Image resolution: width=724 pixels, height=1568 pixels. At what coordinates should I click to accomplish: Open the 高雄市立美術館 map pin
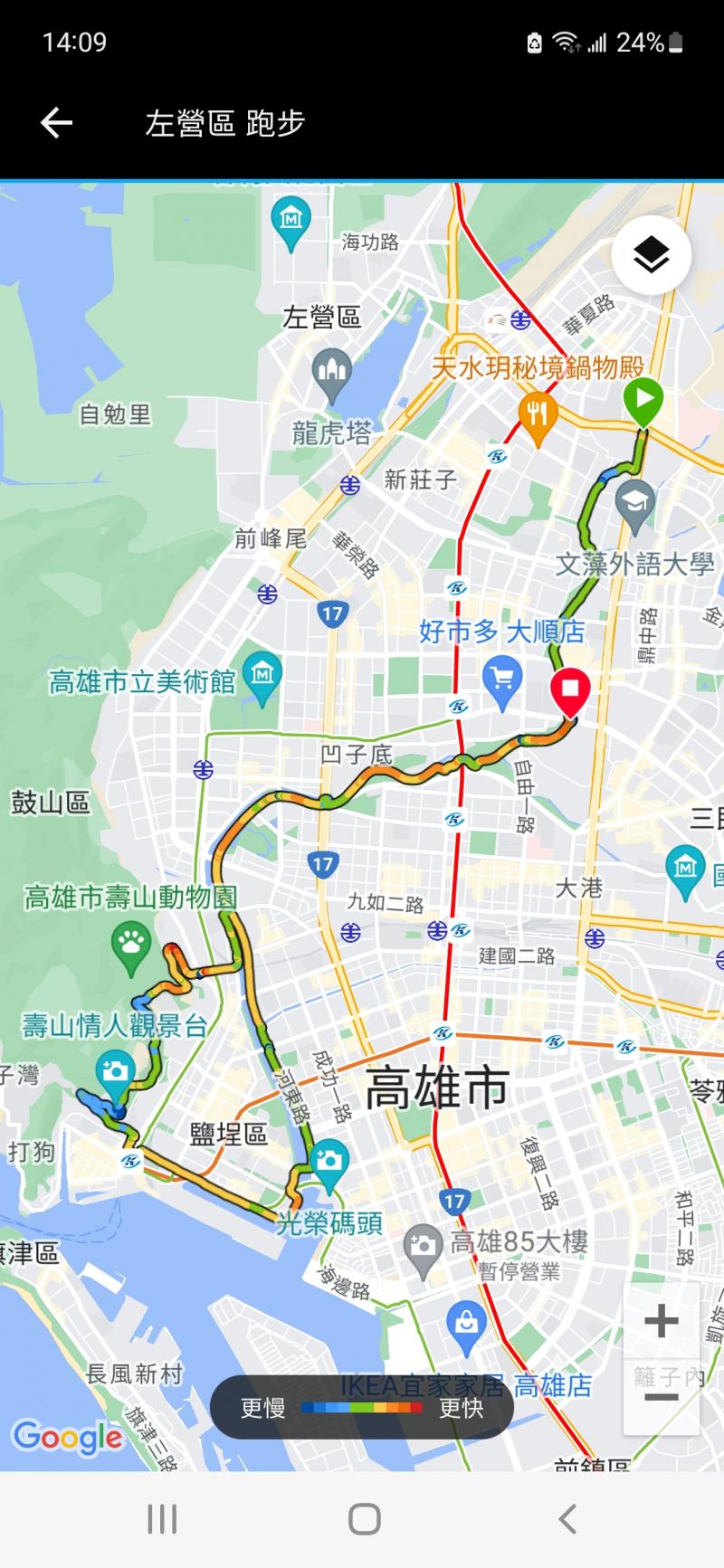click(x=262, y=676)
